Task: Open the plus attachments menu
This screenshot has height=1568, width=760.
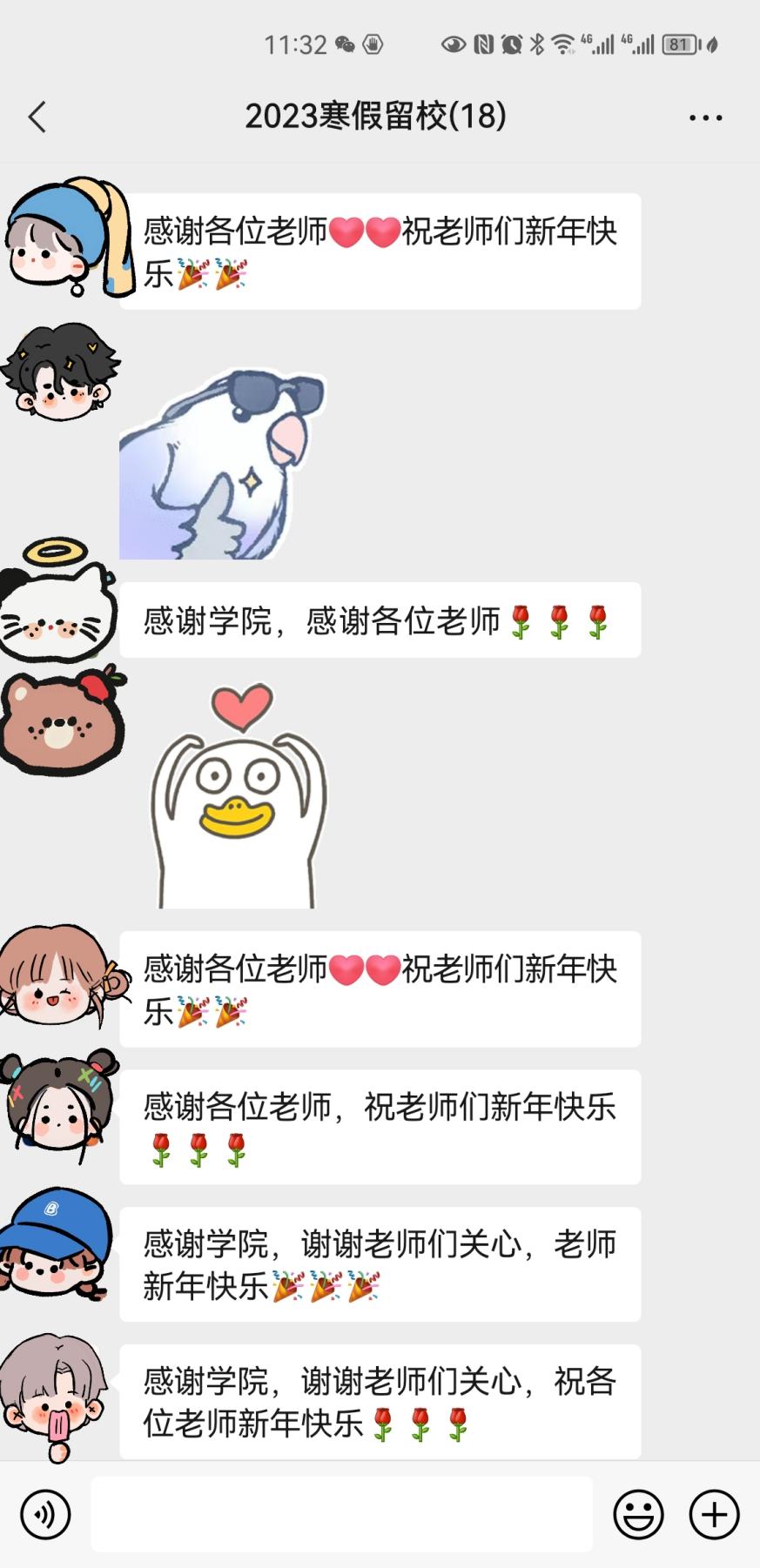Action: [715, 1515]
